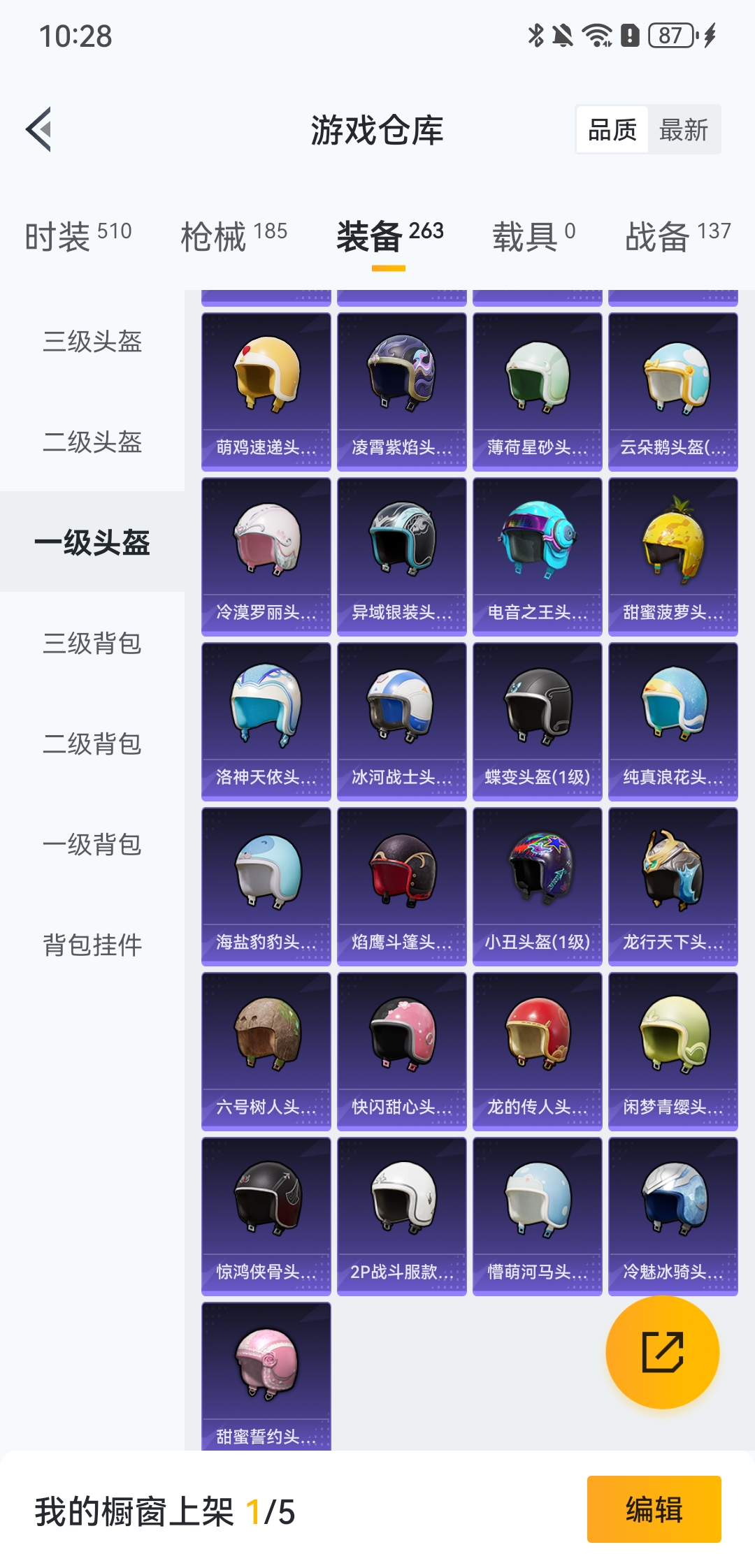
Task: Show 背包挂件 items
Action: (92, 945)
